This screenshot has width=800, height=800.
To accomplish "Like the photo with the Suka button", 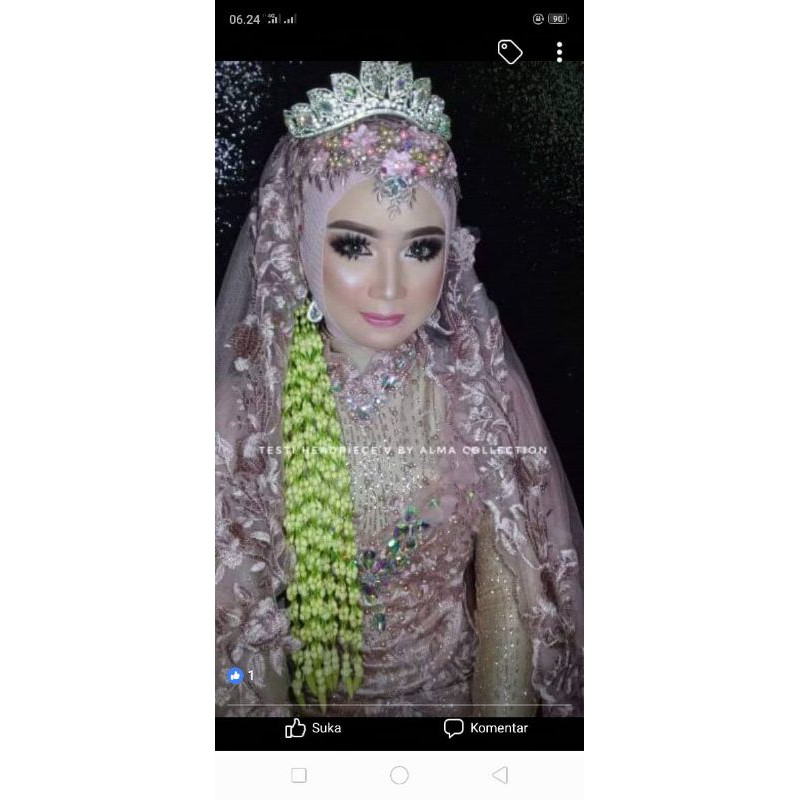I will pyautogui.click(x=313, y=728).
